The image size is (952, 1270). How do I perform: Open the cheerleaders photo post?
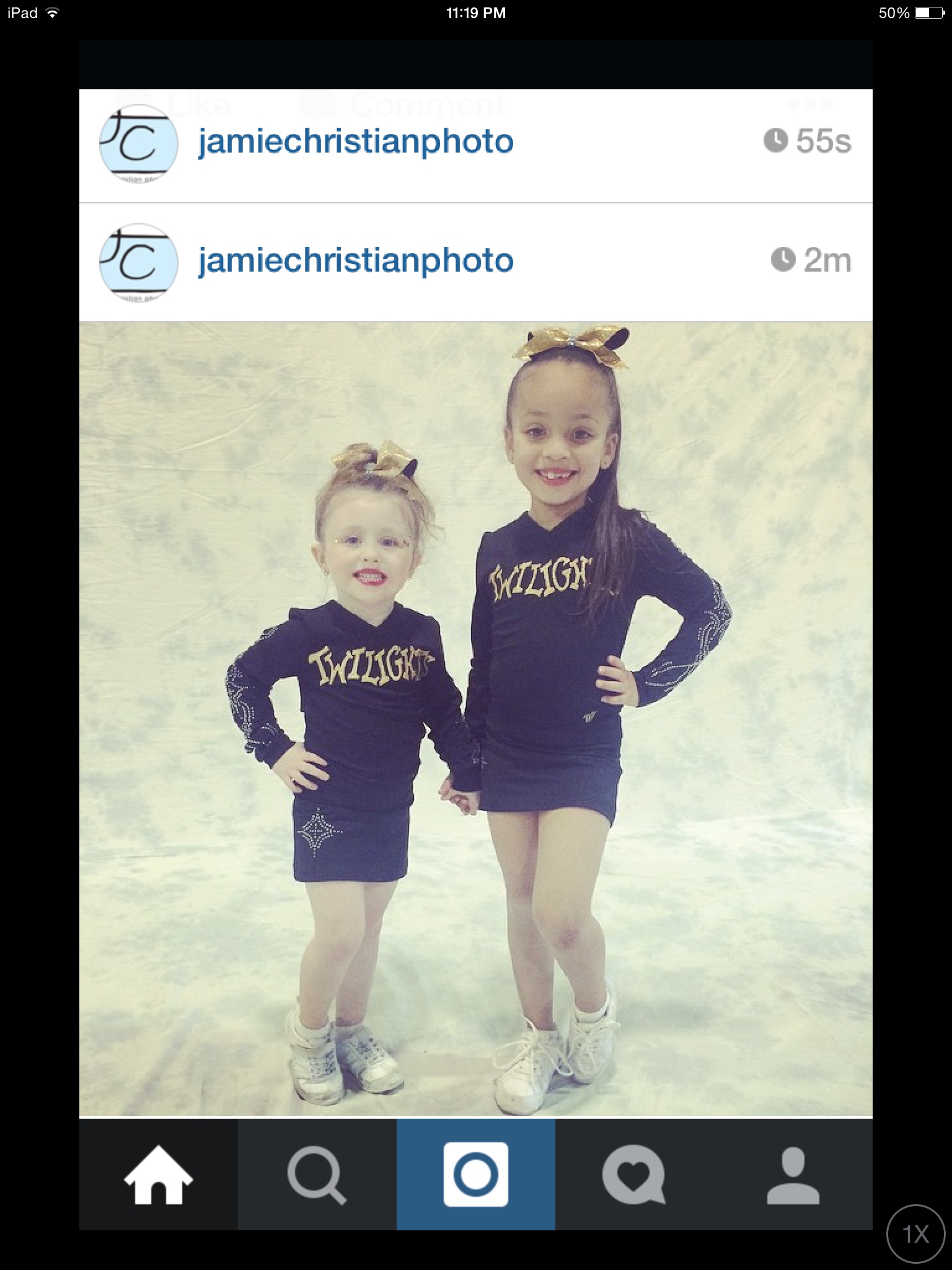tap(475, 719)
